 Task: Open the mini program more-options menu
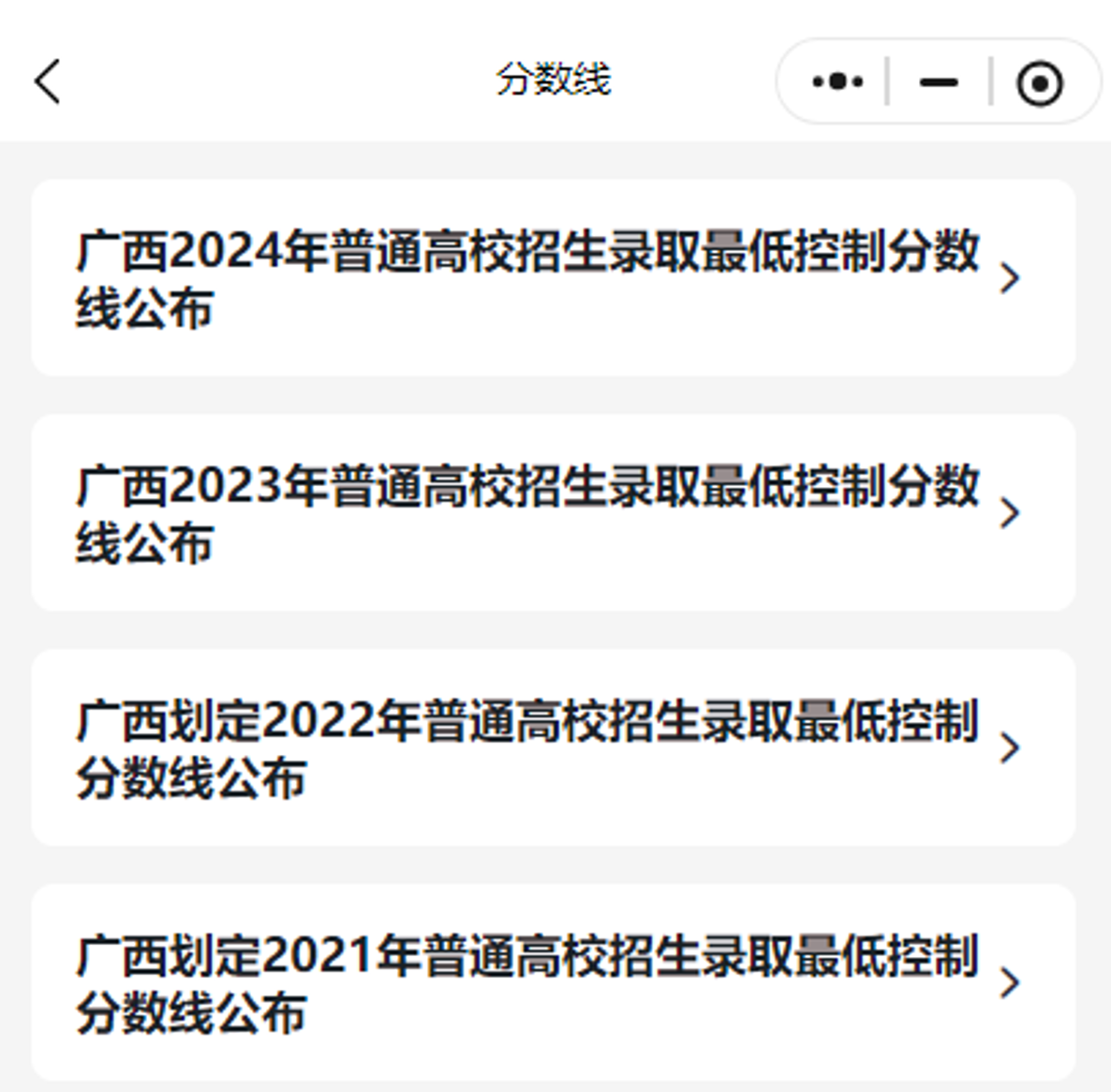837,81
